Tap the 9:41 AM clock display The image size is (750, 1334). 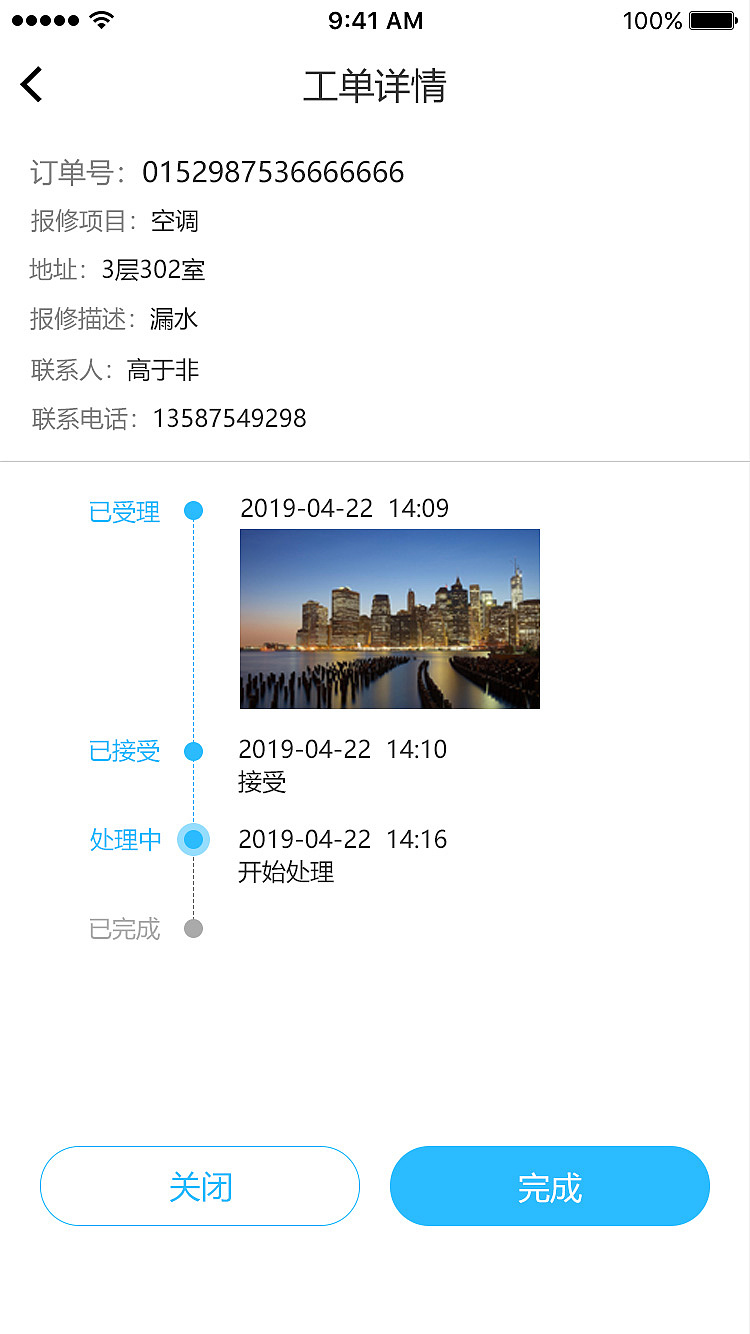coord(375,20)
